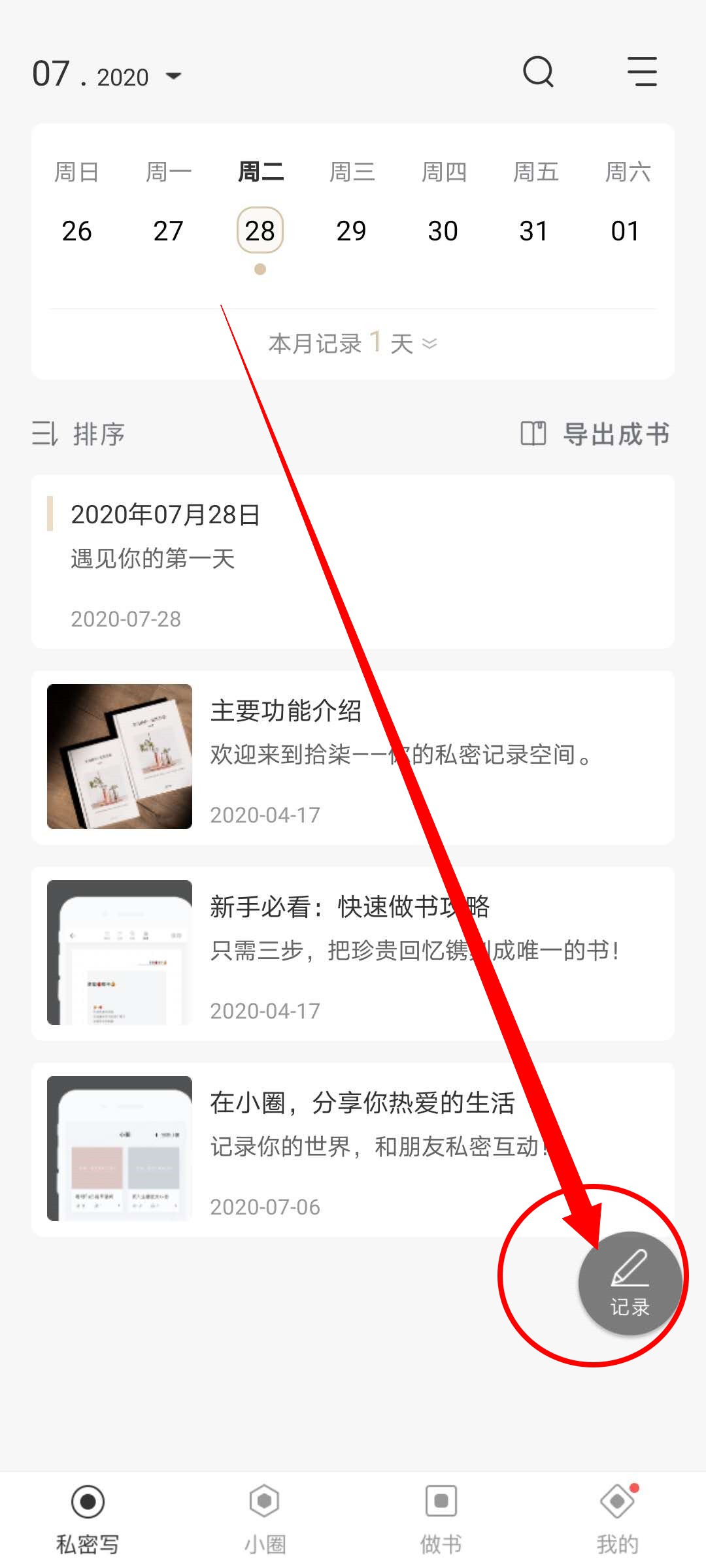Screen dimensions: 706x1568
Task: Open the search icon
Action: tap(538, 72)
